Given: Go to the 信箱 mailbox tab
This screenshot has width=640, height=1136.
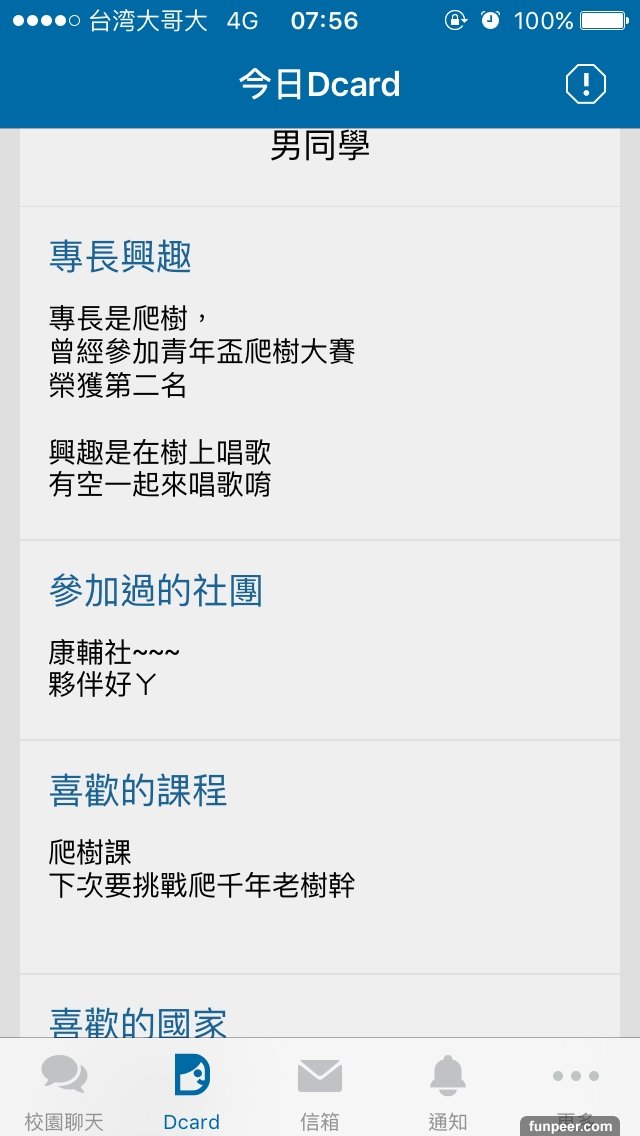Looking at the screenshot, I should pos(320,1088).
